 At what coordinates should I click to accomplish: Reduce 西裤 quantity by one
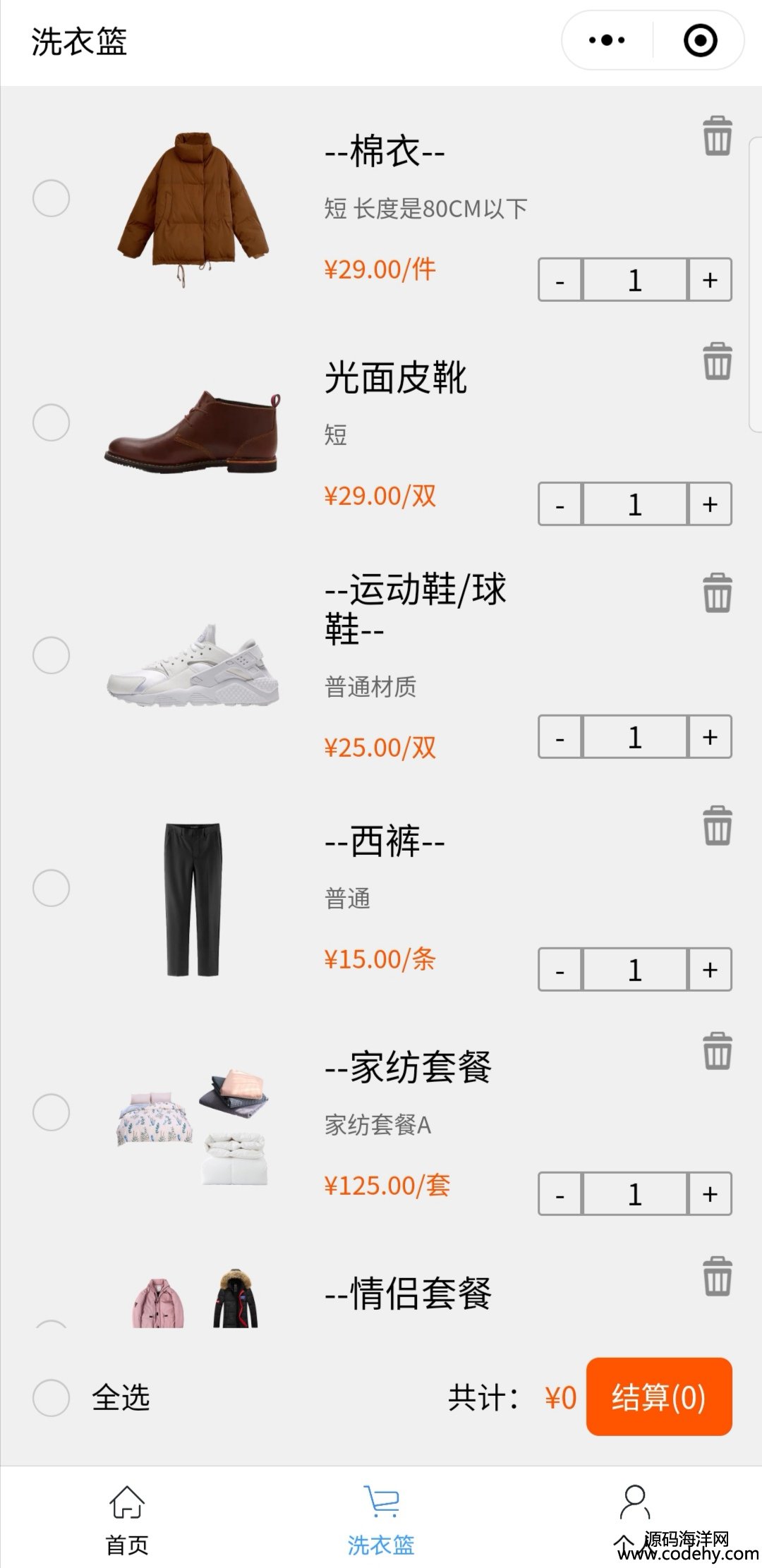560,970
